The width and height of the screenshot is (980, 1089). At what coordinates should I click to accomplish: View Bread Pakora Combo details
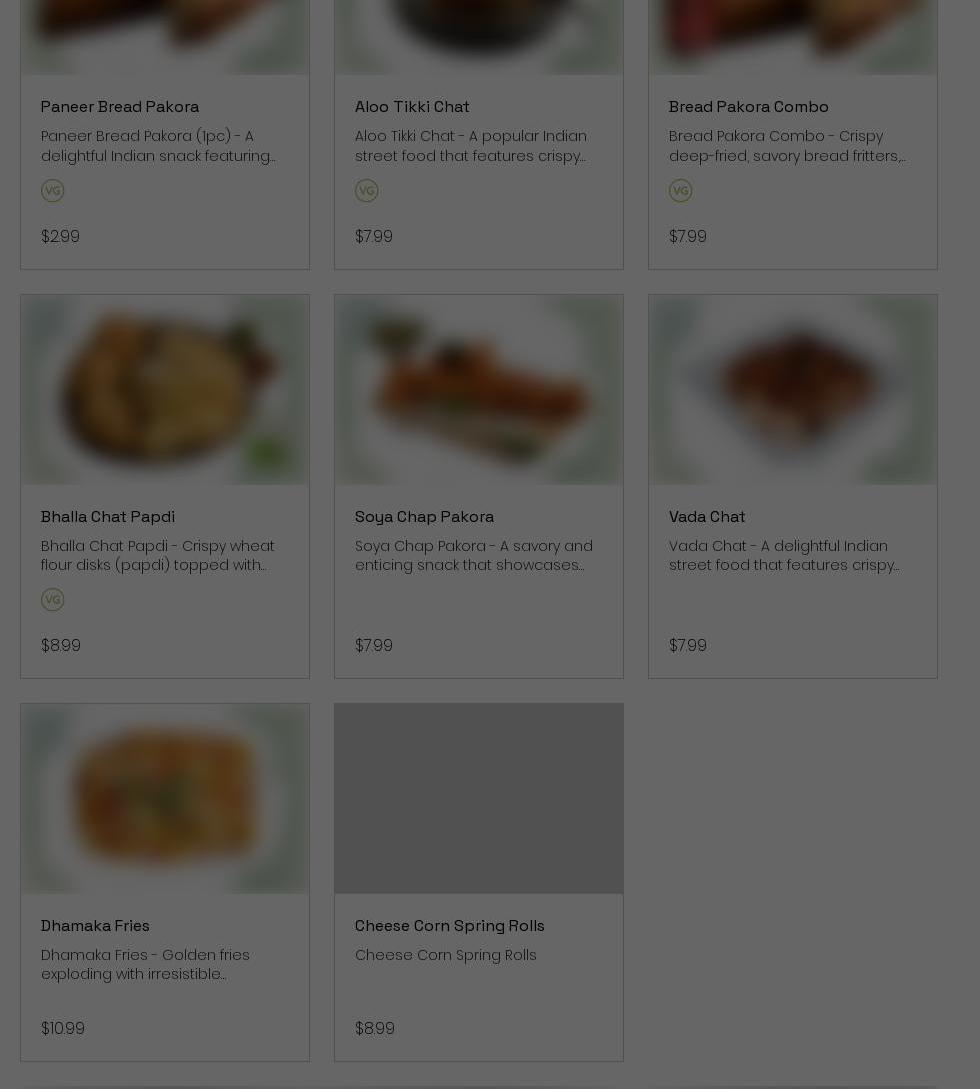(x=748, y=106)
